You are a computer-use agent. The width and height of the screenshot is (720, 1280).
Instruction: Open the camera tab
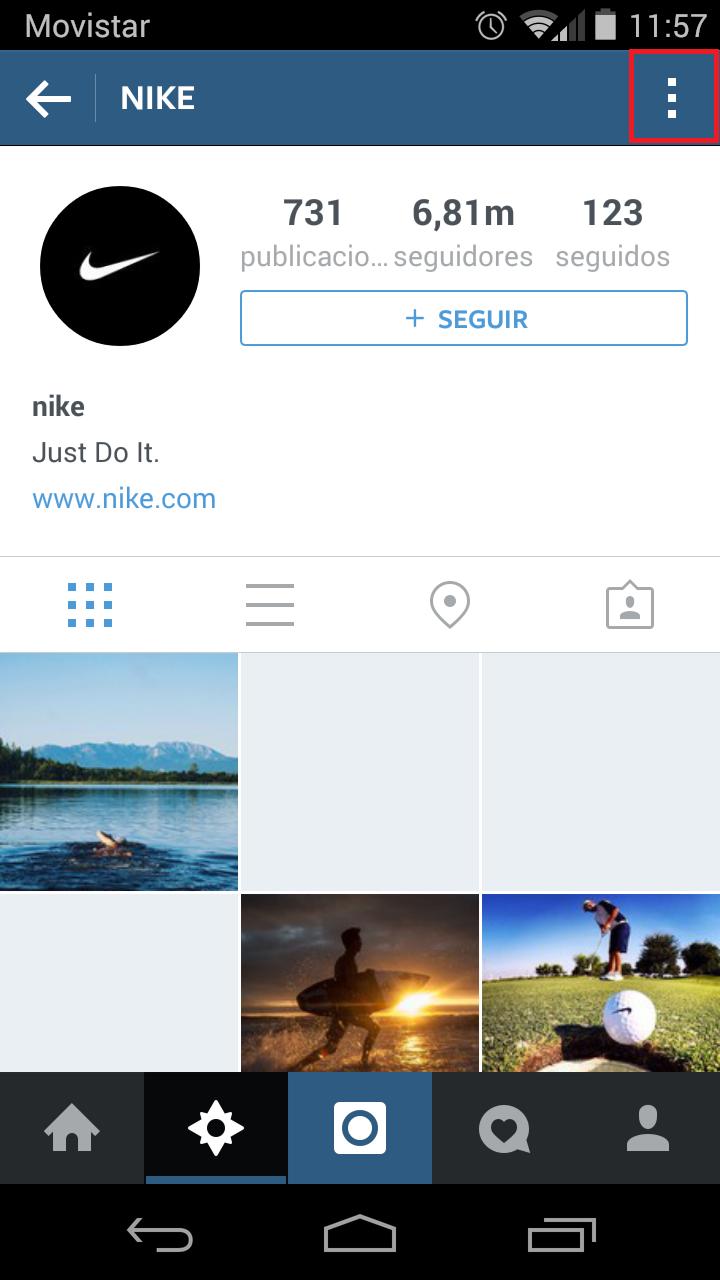[x=360, y=1129]
